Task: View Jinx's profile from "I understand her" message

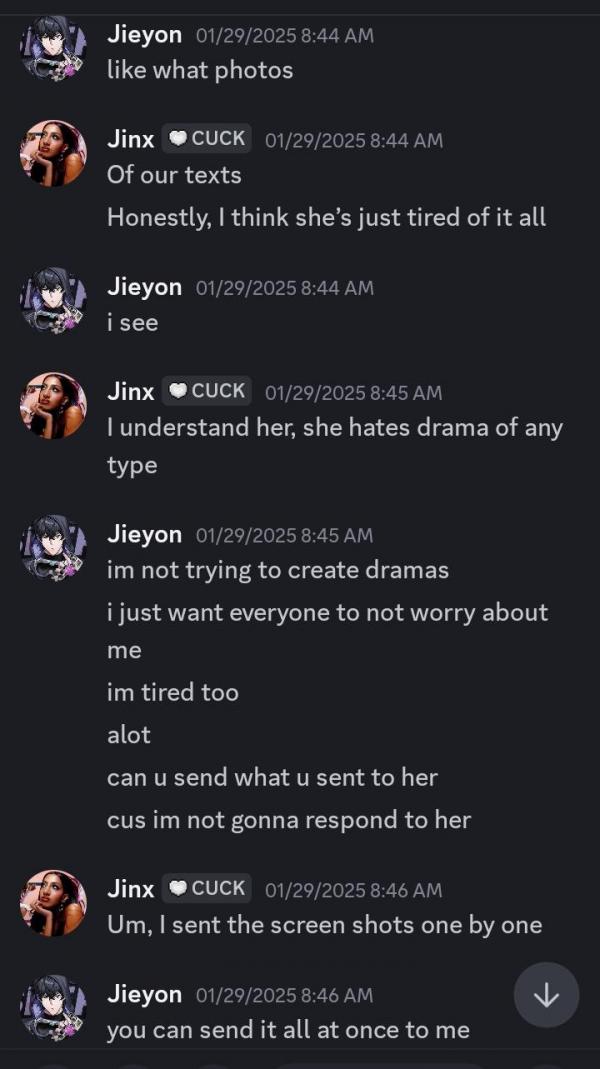Action: point(53,405)
